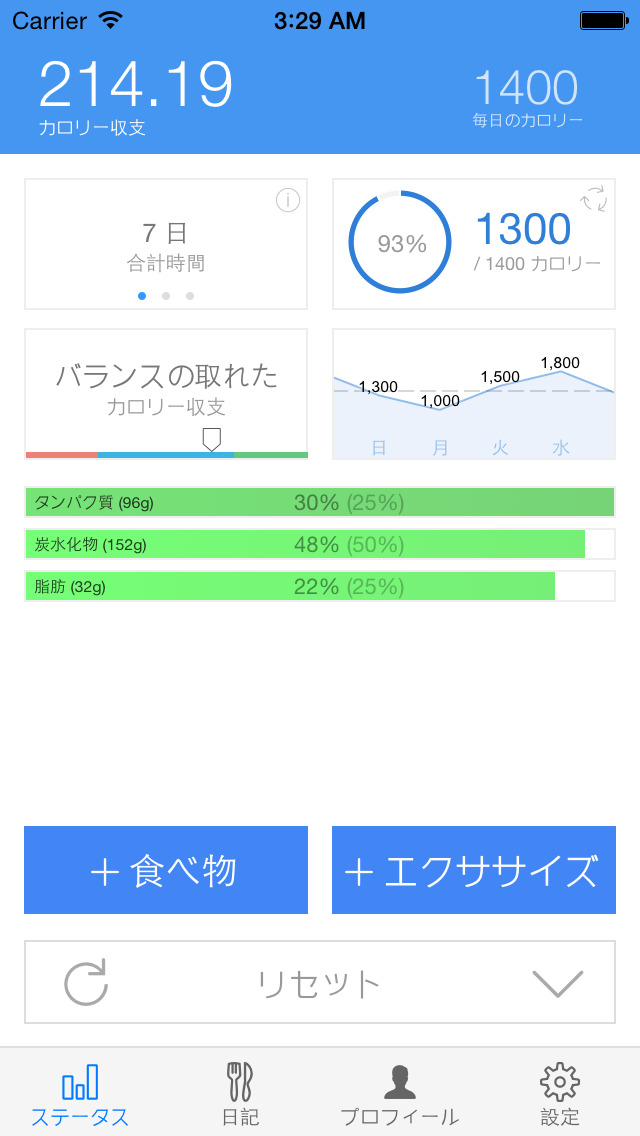This screenshot has height=1136, width=640.
Task: Tap the refresh arrows on the 1300 calorie card
Action: (594, 199)
